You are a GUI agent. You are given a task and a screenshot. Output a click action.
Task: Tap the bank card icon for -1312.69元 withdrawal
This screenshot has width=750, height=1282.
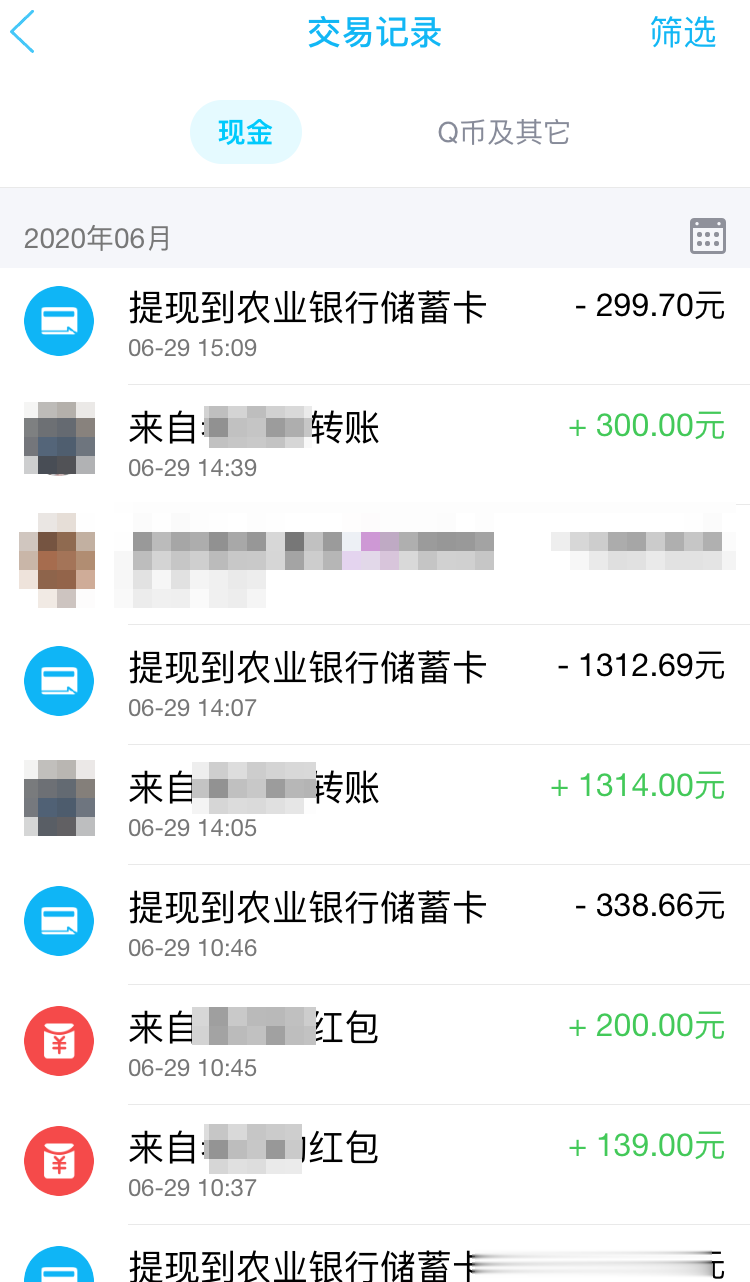tap(58, 681)
